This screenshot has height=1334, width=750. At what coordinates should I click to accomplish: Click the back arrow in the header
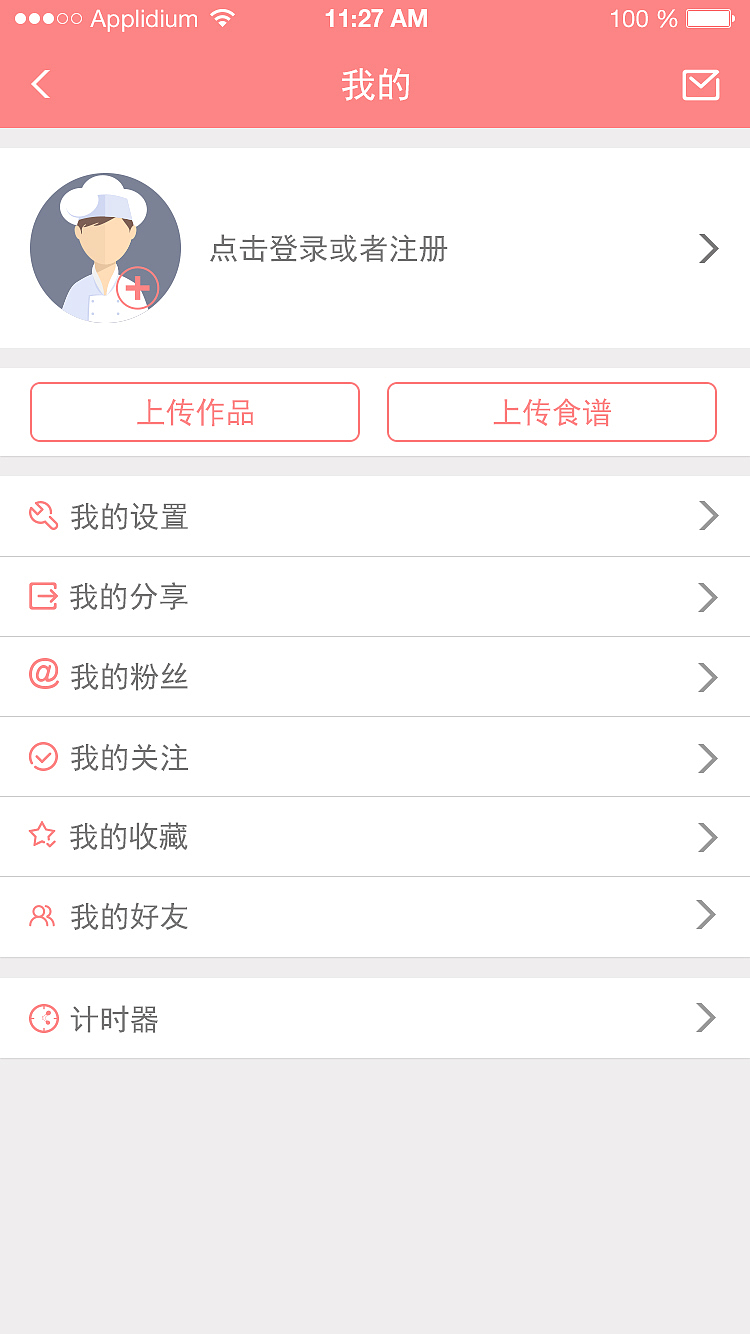click(40, 84)
